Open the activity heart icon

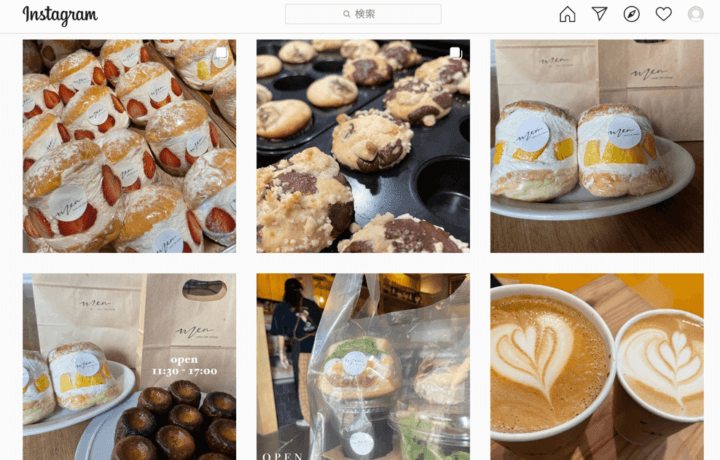663,14
